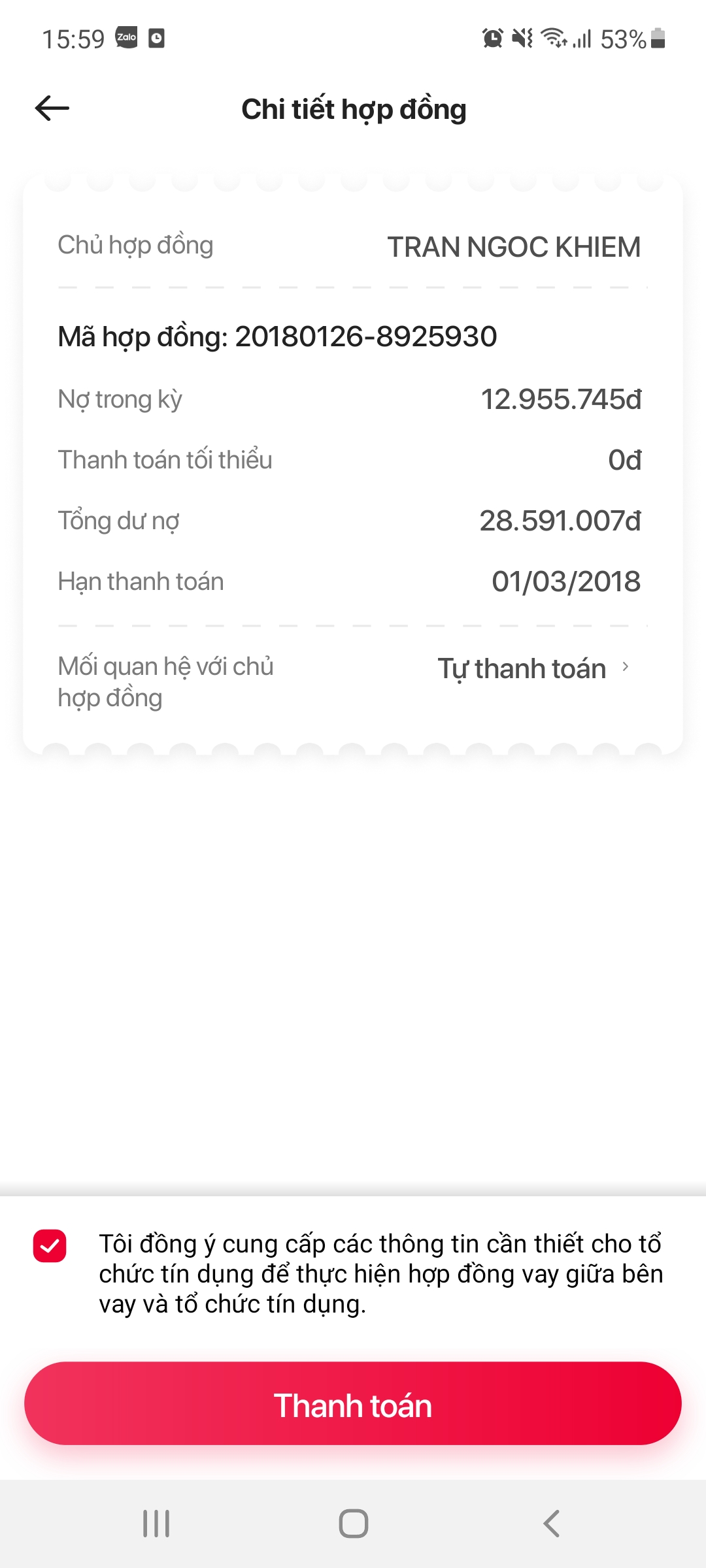The width and height of the screenshot is (706, 1568).
Task: Uncheck the credit information consent checkbox
Action: point(50,1246)
